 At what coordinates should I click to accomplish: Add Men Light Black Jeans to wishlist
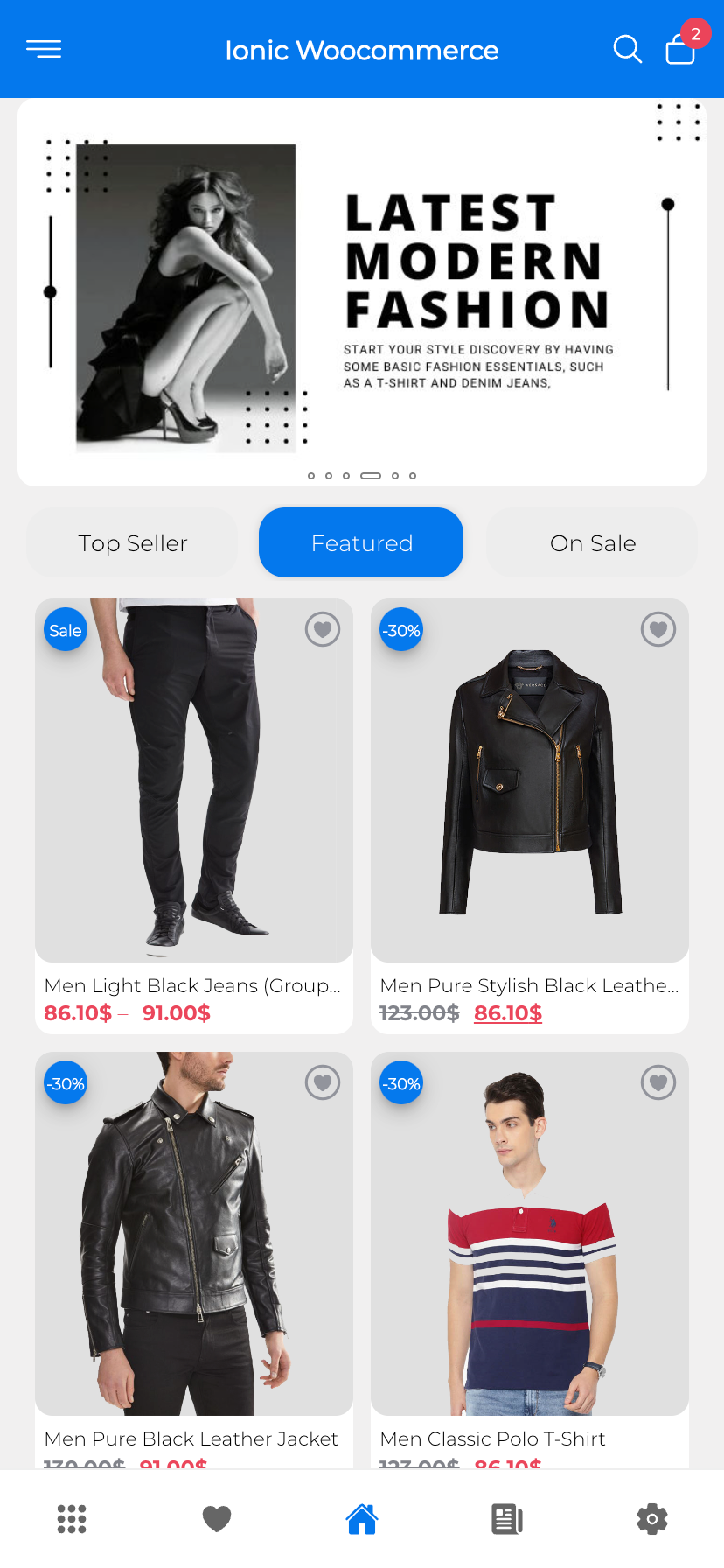323,629
